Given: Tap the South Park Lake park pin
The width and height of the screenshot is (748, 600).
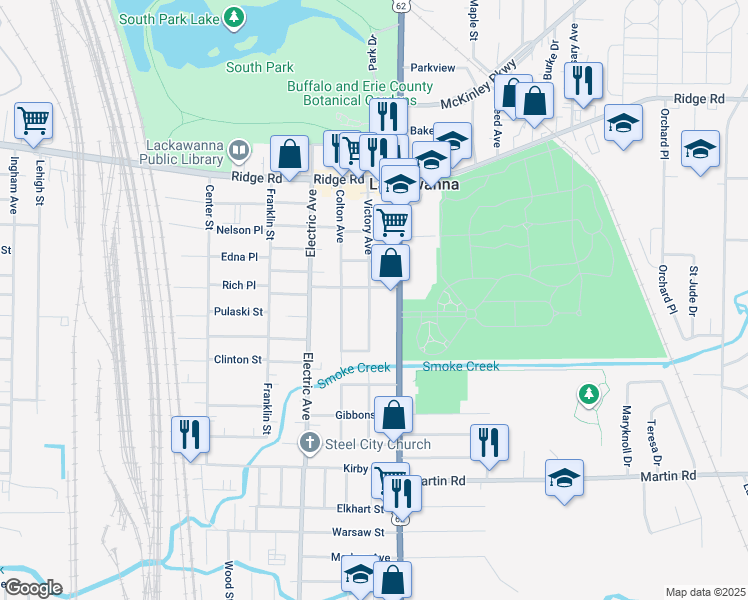Looking at the screenshot, I should point(233,17).
